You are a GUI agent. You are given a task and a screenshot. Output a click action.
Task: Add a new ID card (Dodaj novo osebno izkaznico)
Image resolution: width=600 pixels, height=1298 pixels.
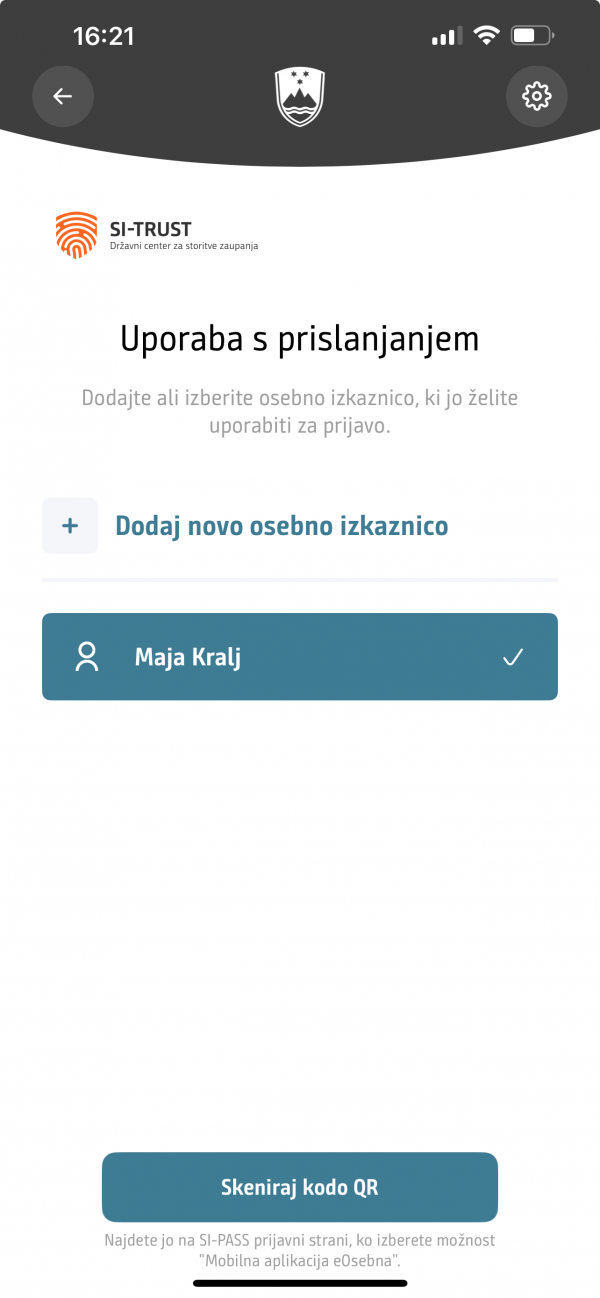(280, 526)
